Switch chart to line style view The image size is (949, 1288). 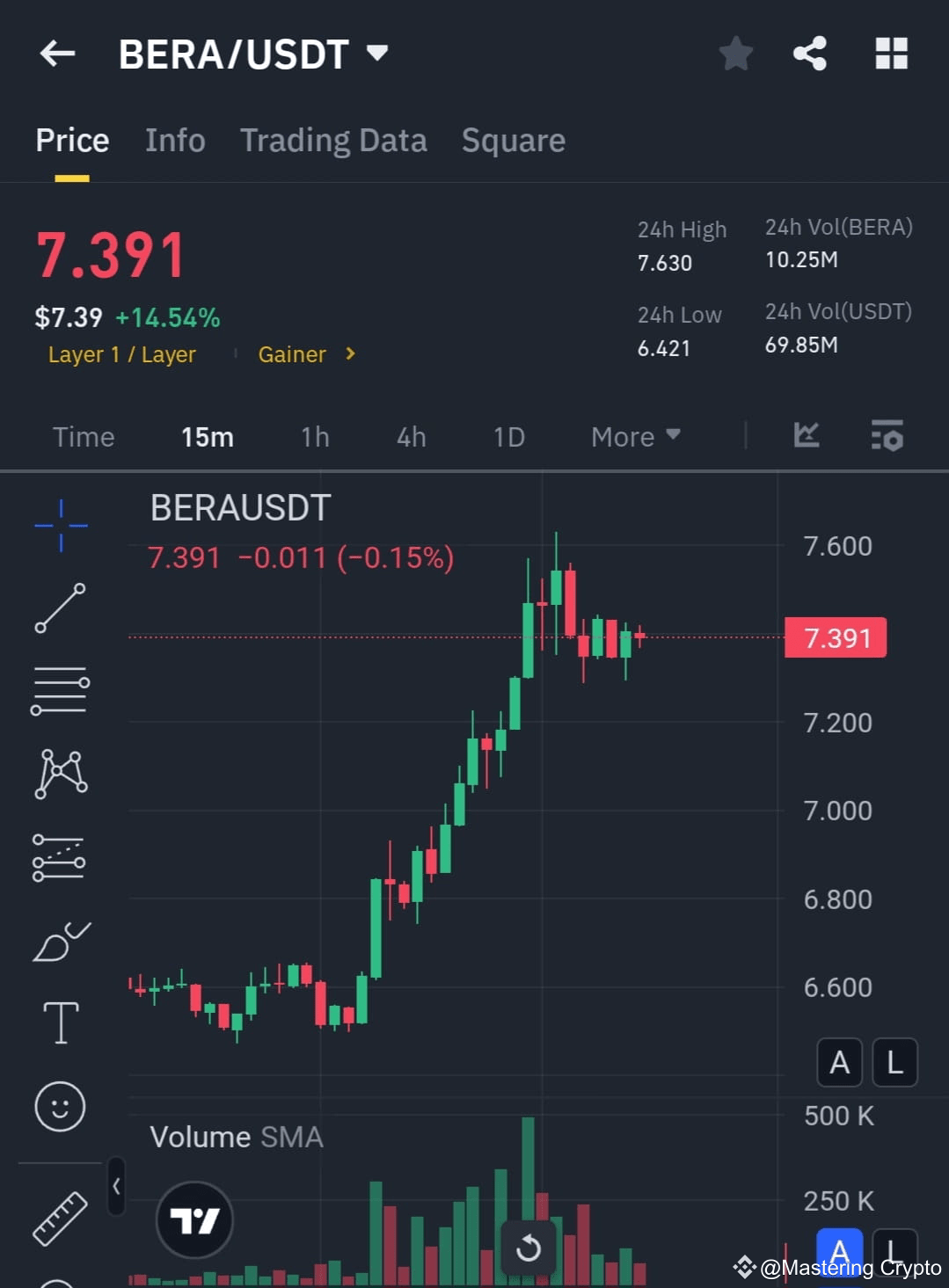pos(807,436)
